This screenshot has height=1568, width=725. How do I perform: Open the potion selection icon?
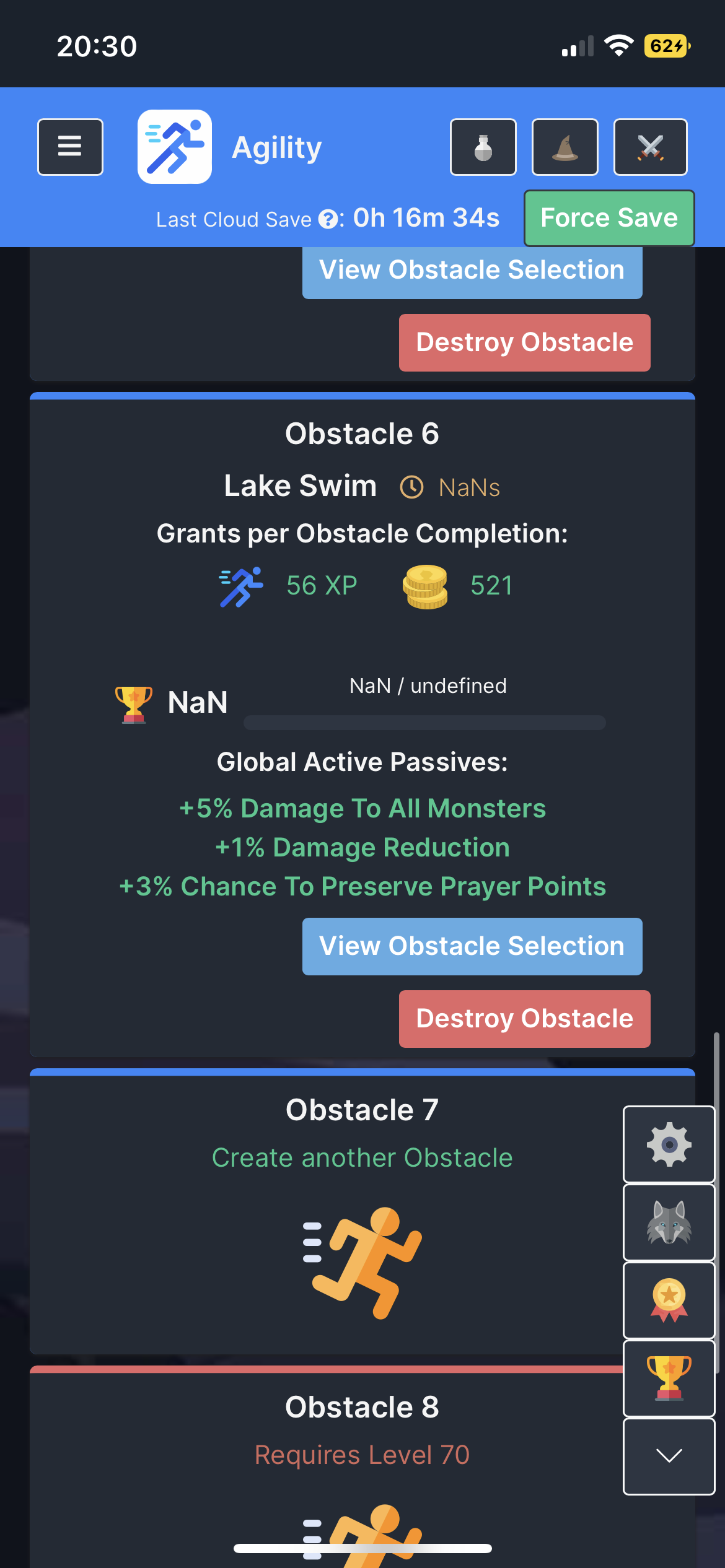point(483,147)
